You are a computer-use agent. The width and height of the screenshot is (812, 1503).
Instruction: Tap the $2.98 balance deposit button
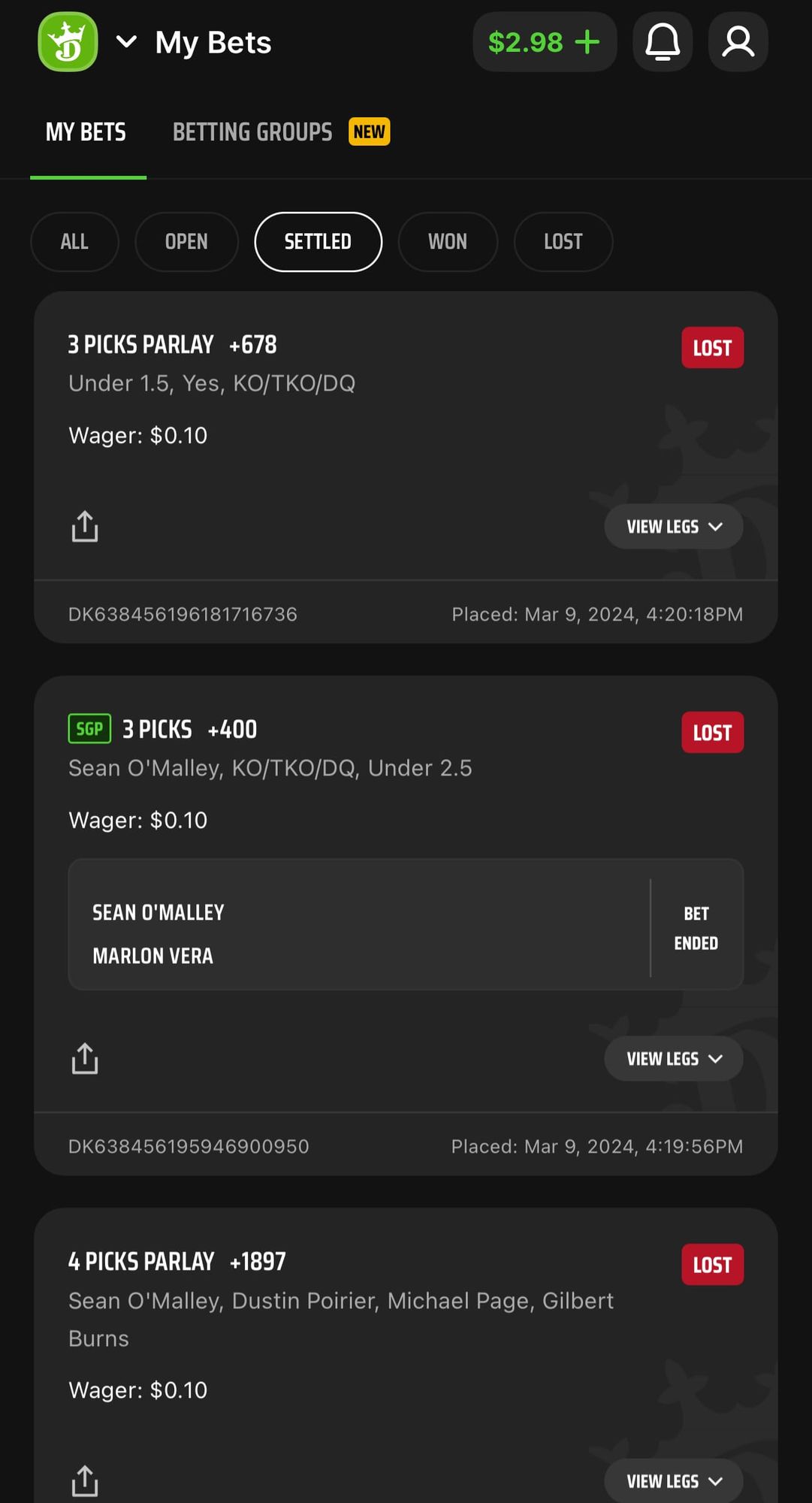(x=545, y=42)
